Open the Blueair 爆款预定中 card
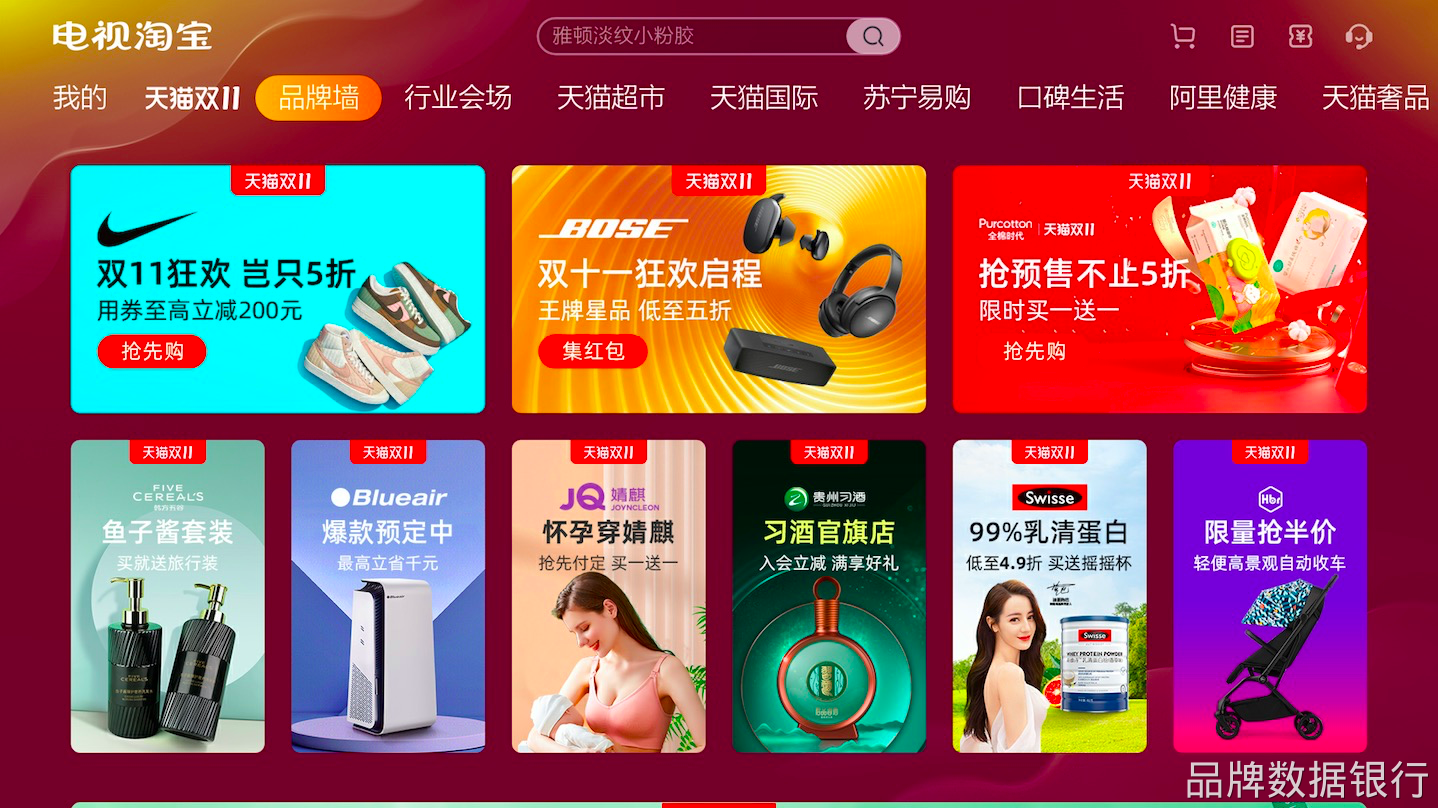This screenshot has height=808, width=1438. click(x=388, y=596)
